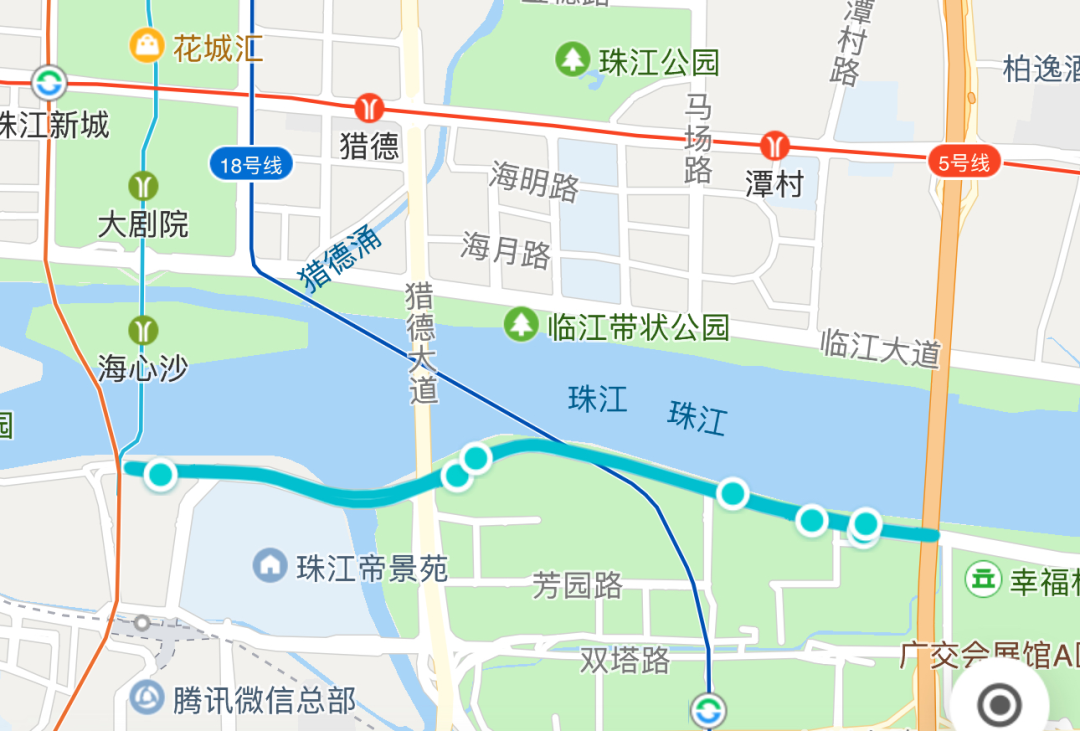
Task: Select the 花城汇 shopping marker
Action: [x=148, y=45]
